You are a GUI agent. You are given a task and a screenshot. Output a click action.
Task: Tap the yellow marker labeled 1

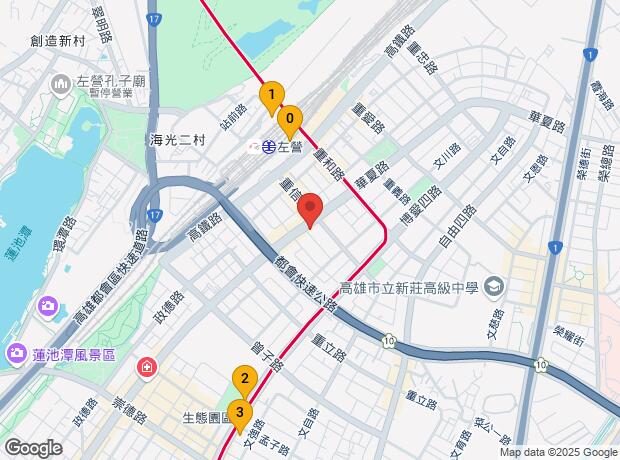270,96
